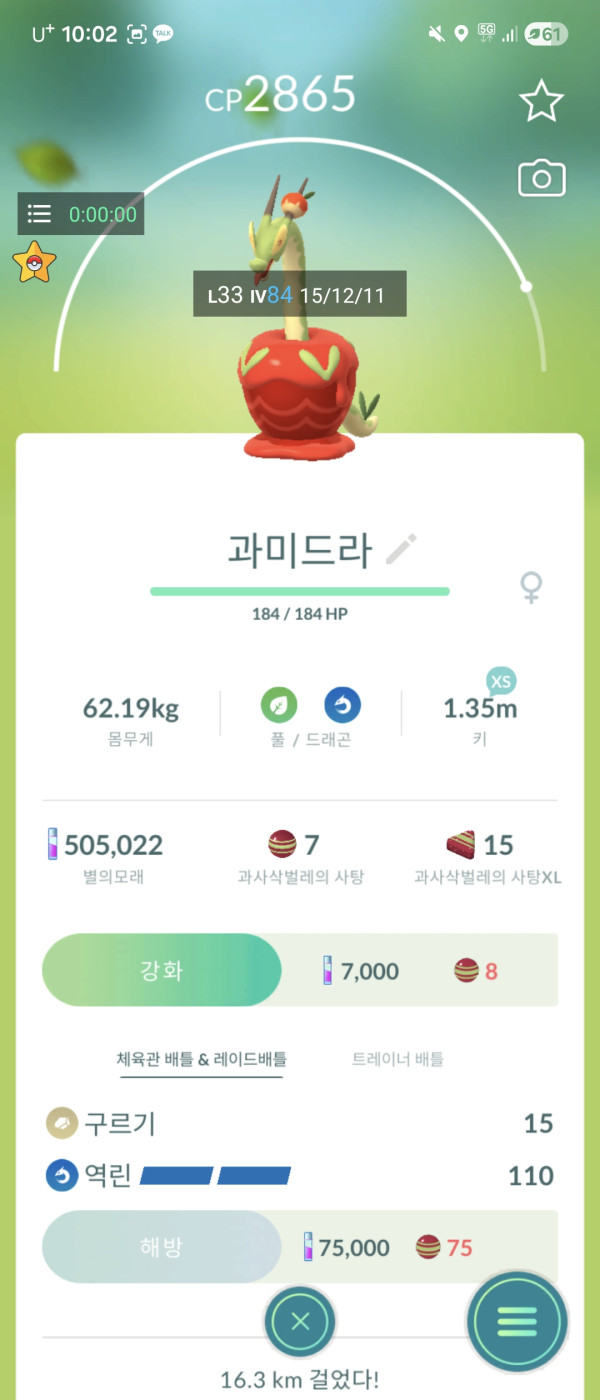The image size is (600, 1400).
Task: Select the 체육관 배틀 & 레이드배틀 tab
Action: click(202, 1059)
